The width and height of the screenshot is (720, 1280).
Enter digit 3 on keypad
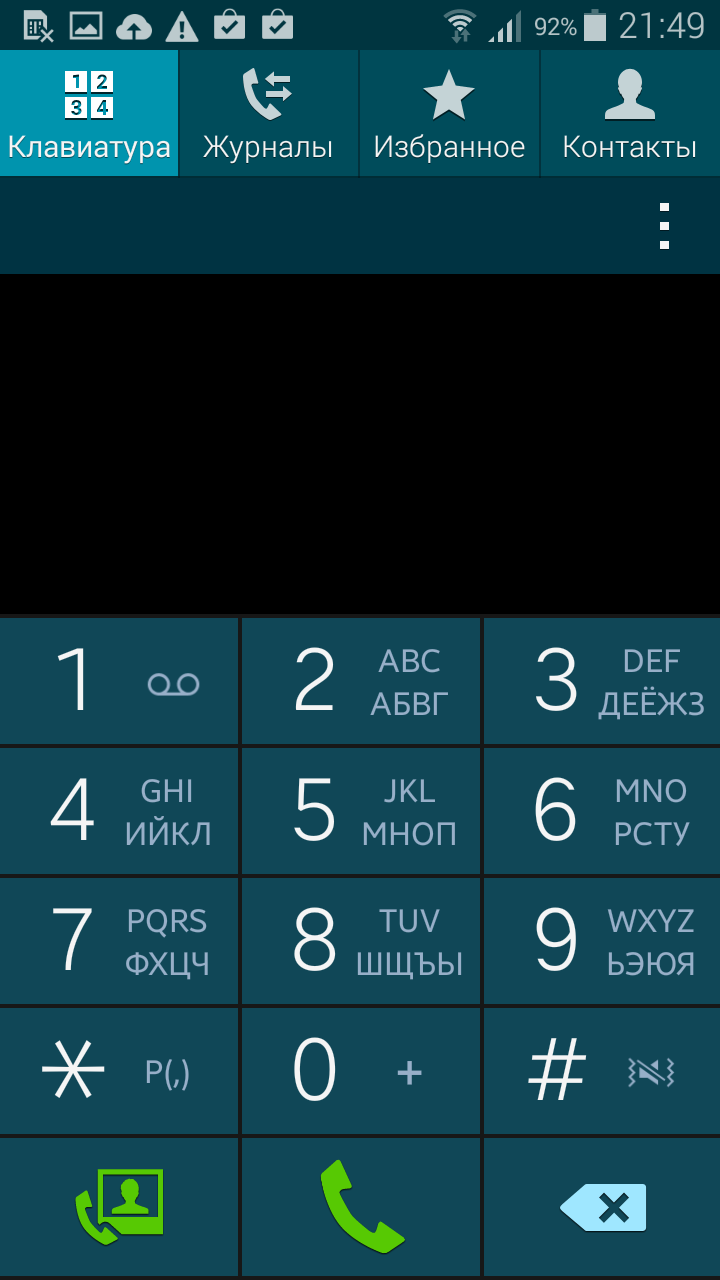602,681
